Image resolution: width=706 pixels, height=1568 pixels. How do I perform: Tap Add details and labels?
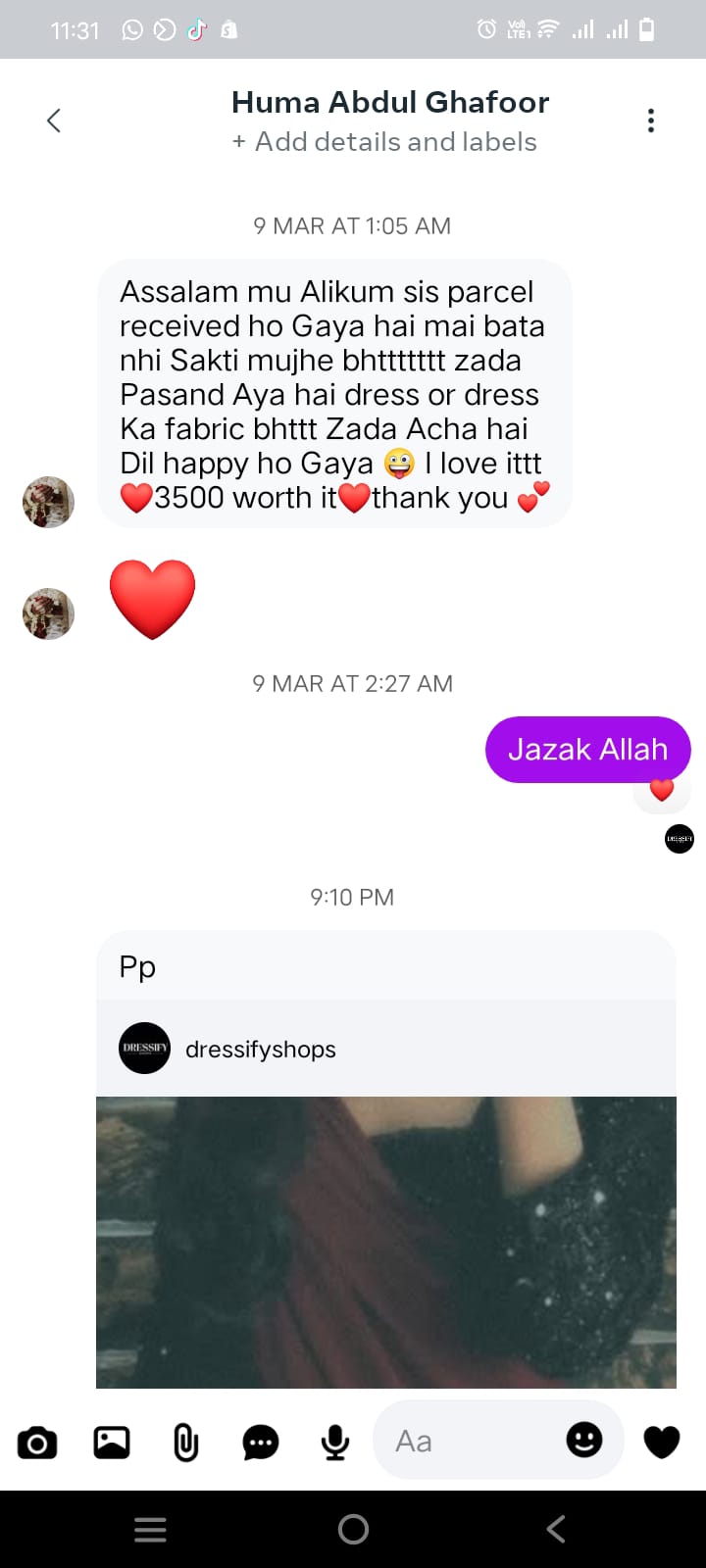pos(384,142)
